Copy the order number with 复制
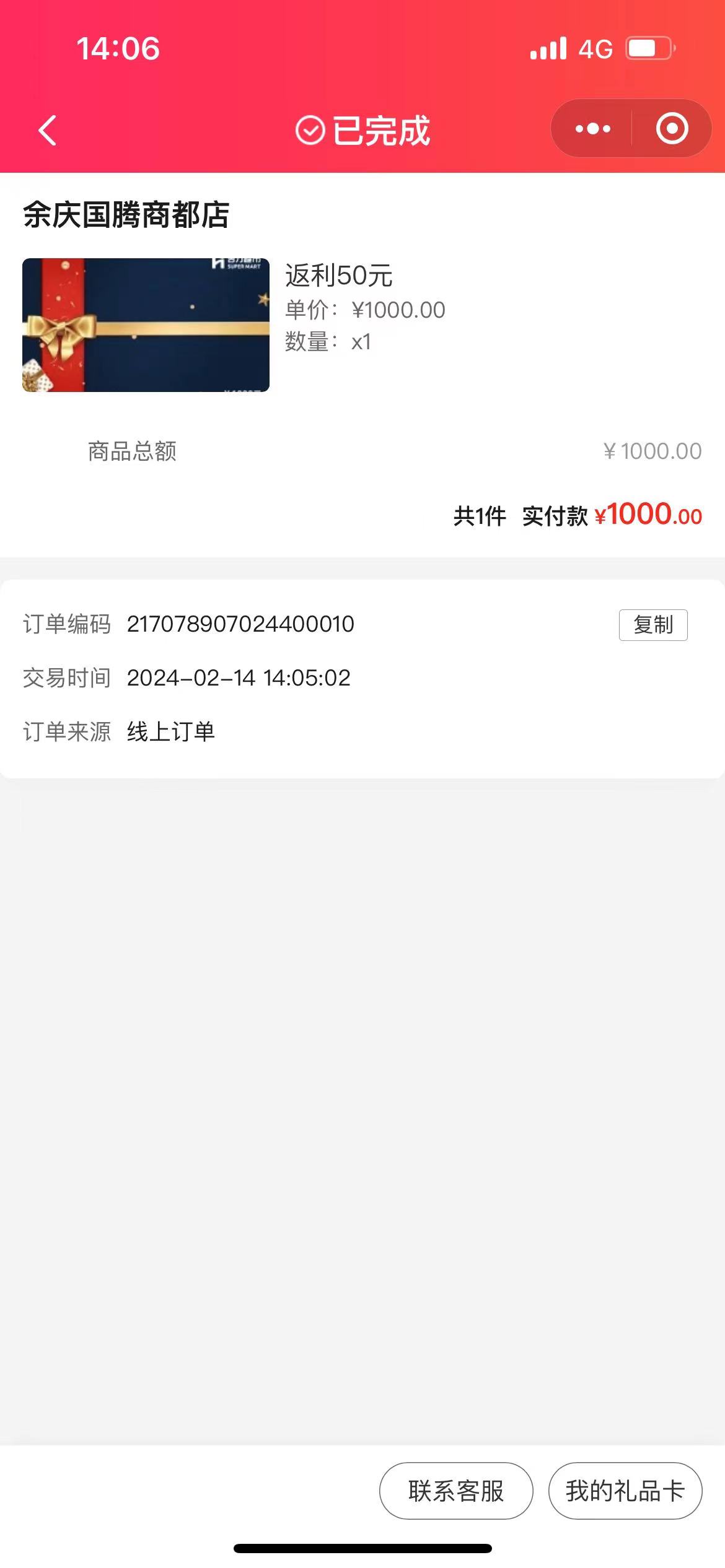This screenshot has height=1568, width=725. [x=652, y=625]
